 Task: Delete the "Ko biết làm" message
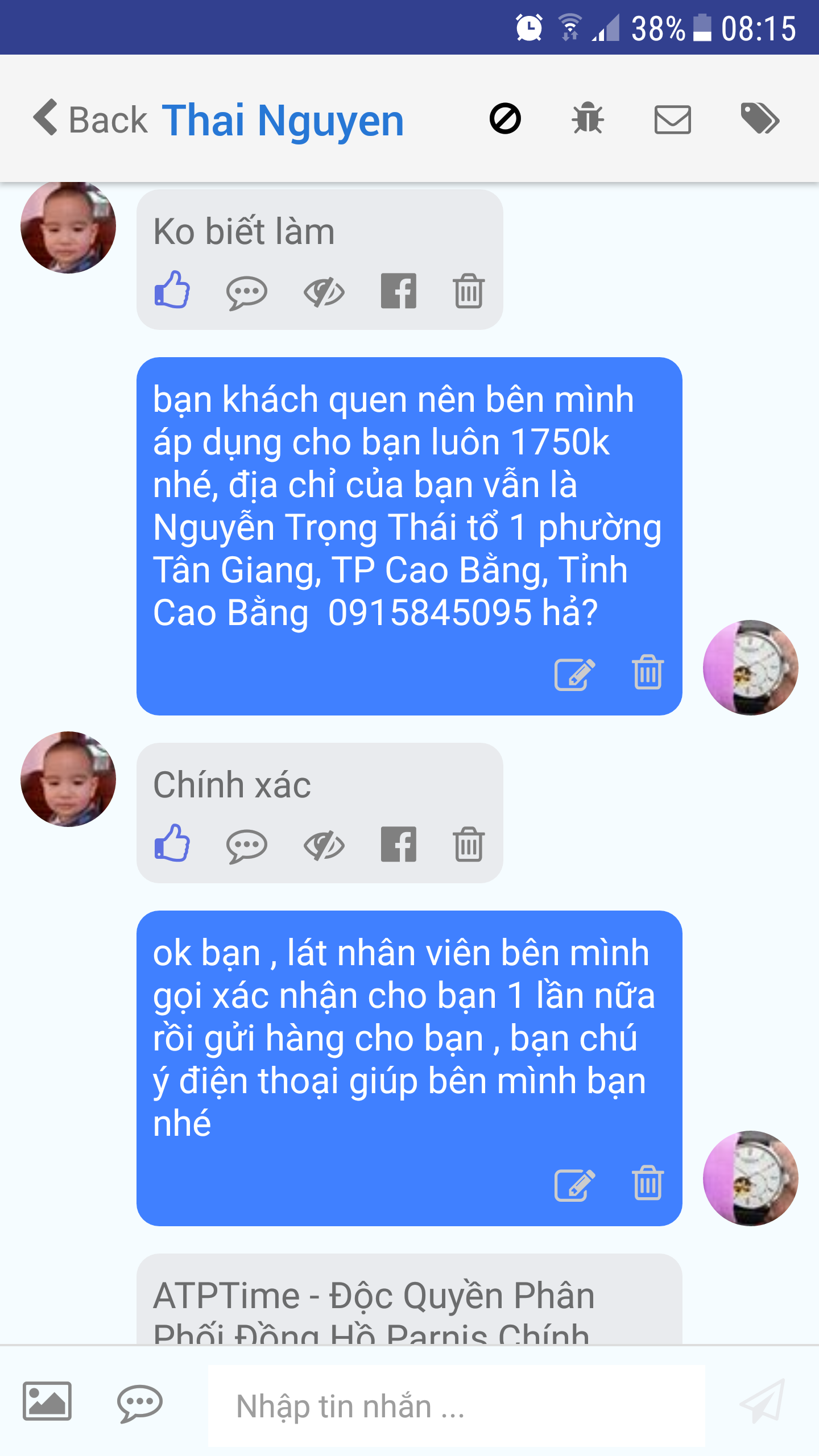[x=469, y=291]
